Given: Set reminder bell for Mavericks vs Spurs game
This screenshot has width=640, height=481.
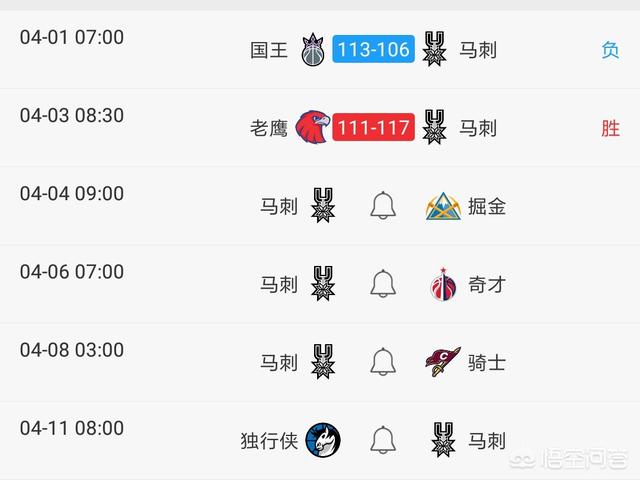Looking at the screenshot, I should 382,439.
